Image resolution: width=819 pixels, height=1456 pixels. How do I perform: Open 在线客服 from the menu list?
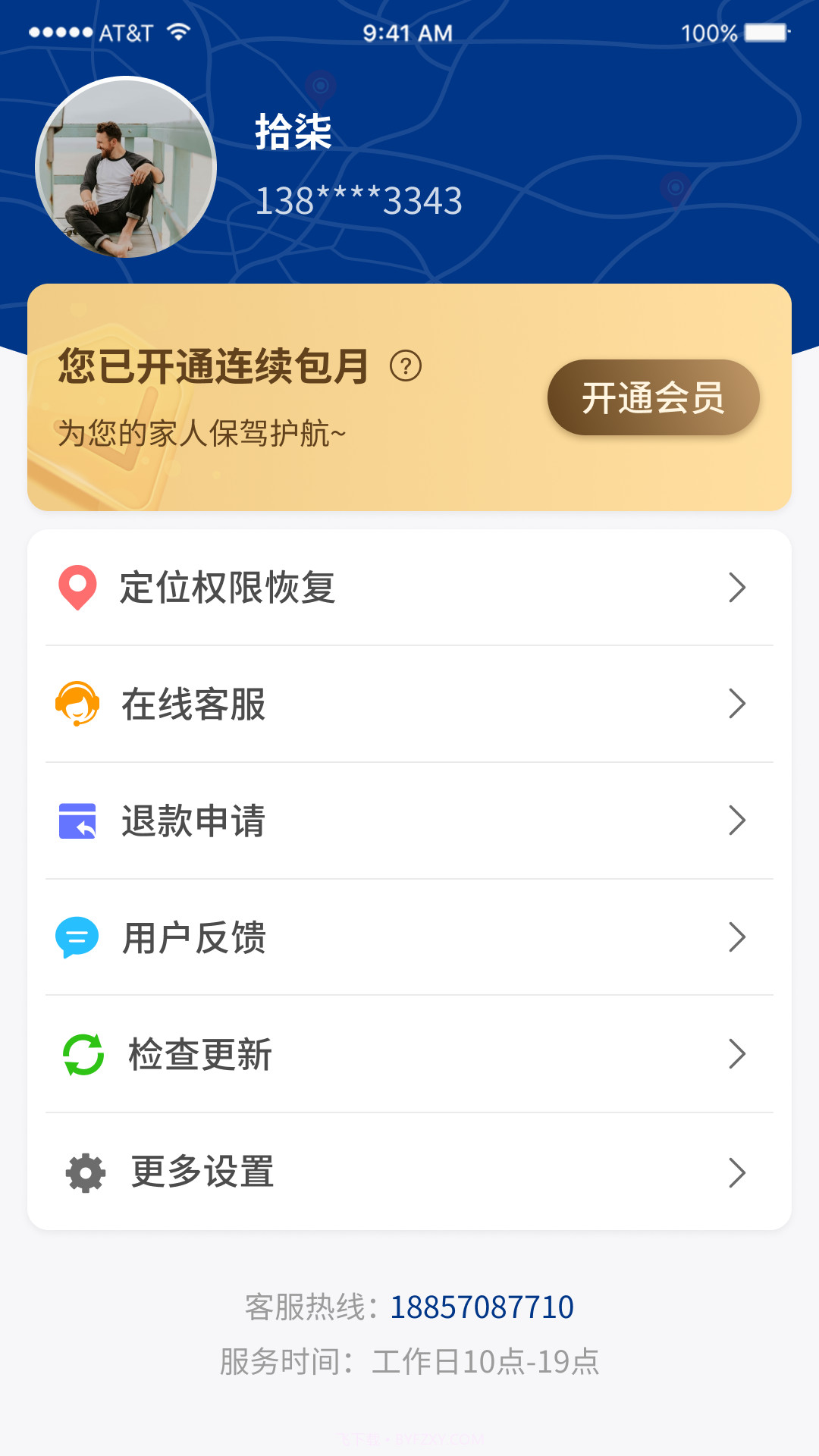[x=193, y=705]
